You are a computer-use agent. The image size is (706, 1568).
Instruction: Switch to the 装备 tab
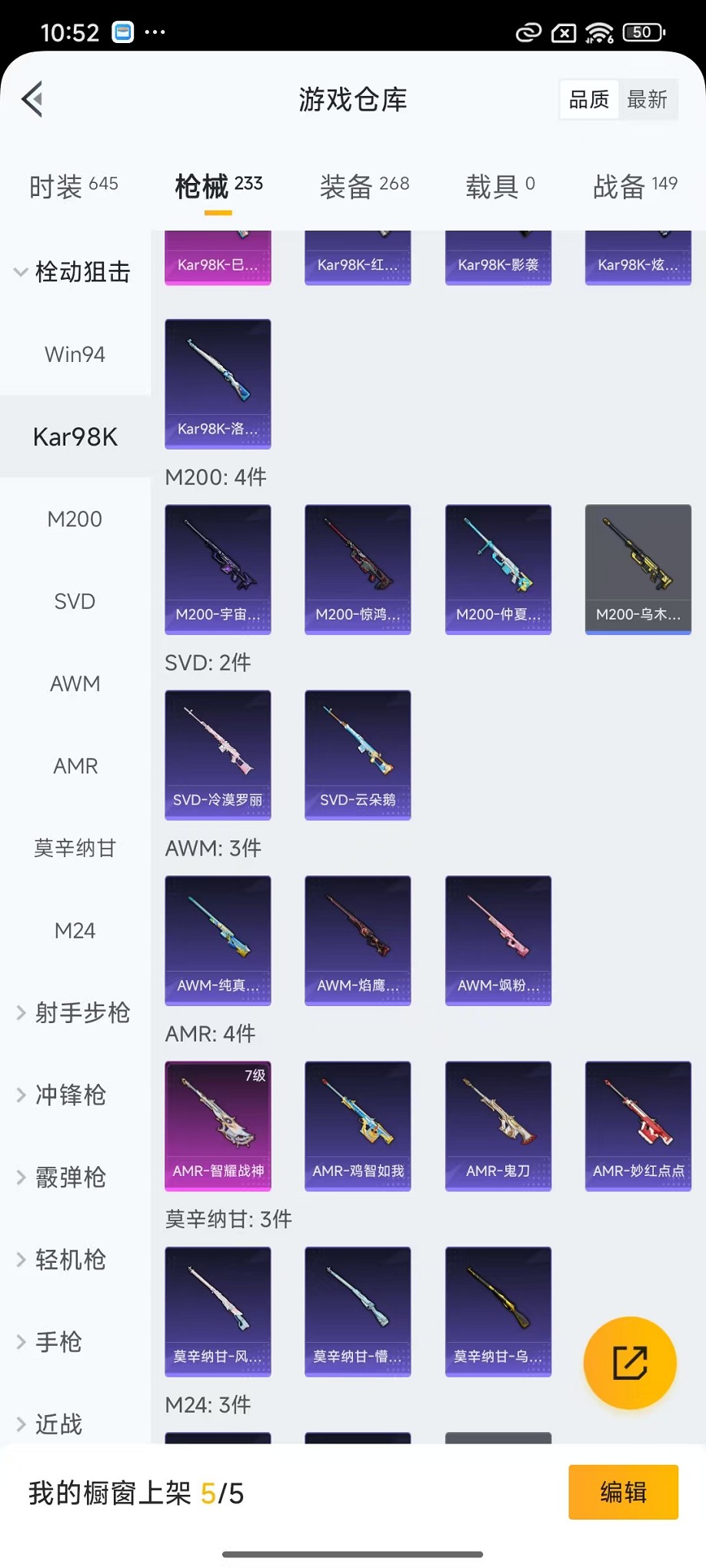364,186
